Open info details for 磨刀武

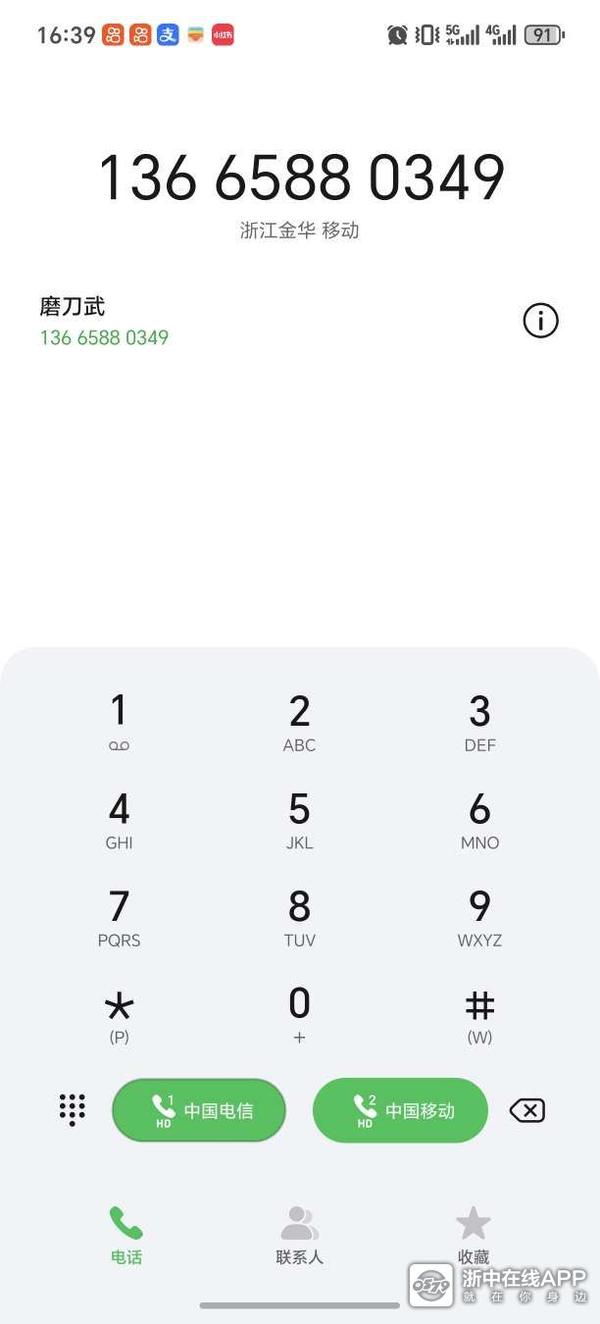coord(540,321)
